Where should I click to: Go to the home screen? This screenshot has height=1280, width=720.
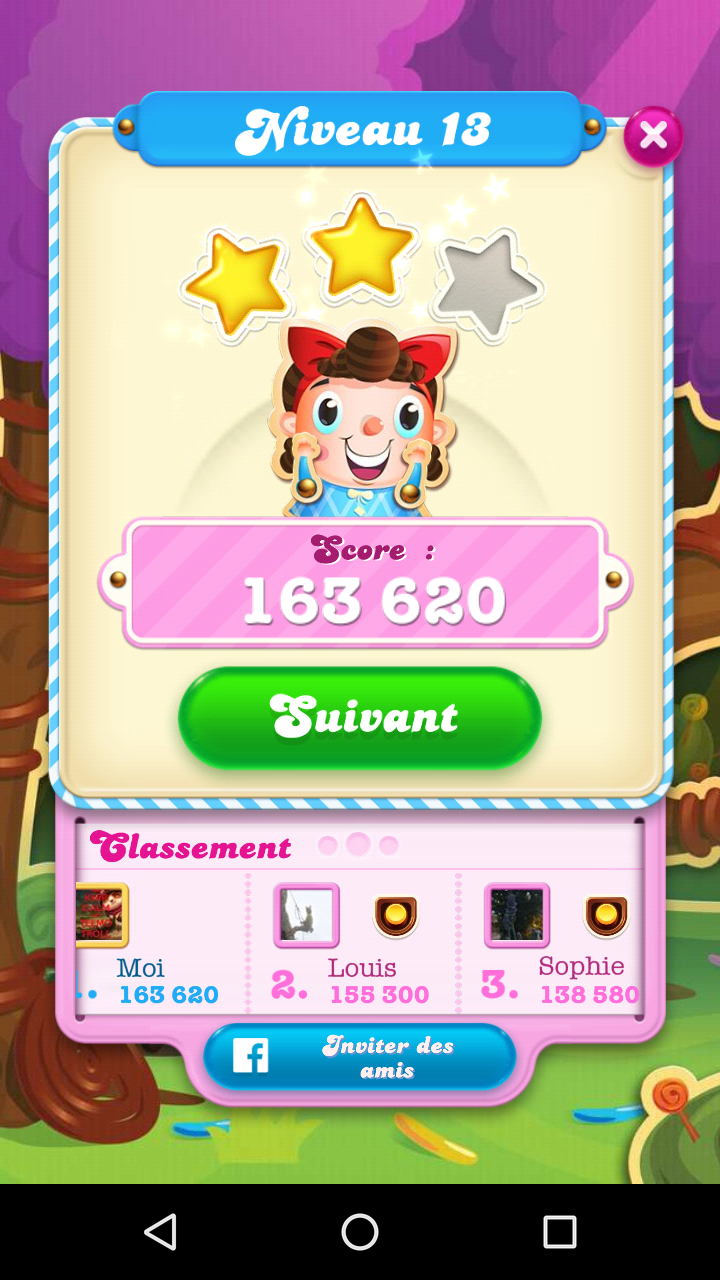pyautogui.click(x=360, y=1232)
